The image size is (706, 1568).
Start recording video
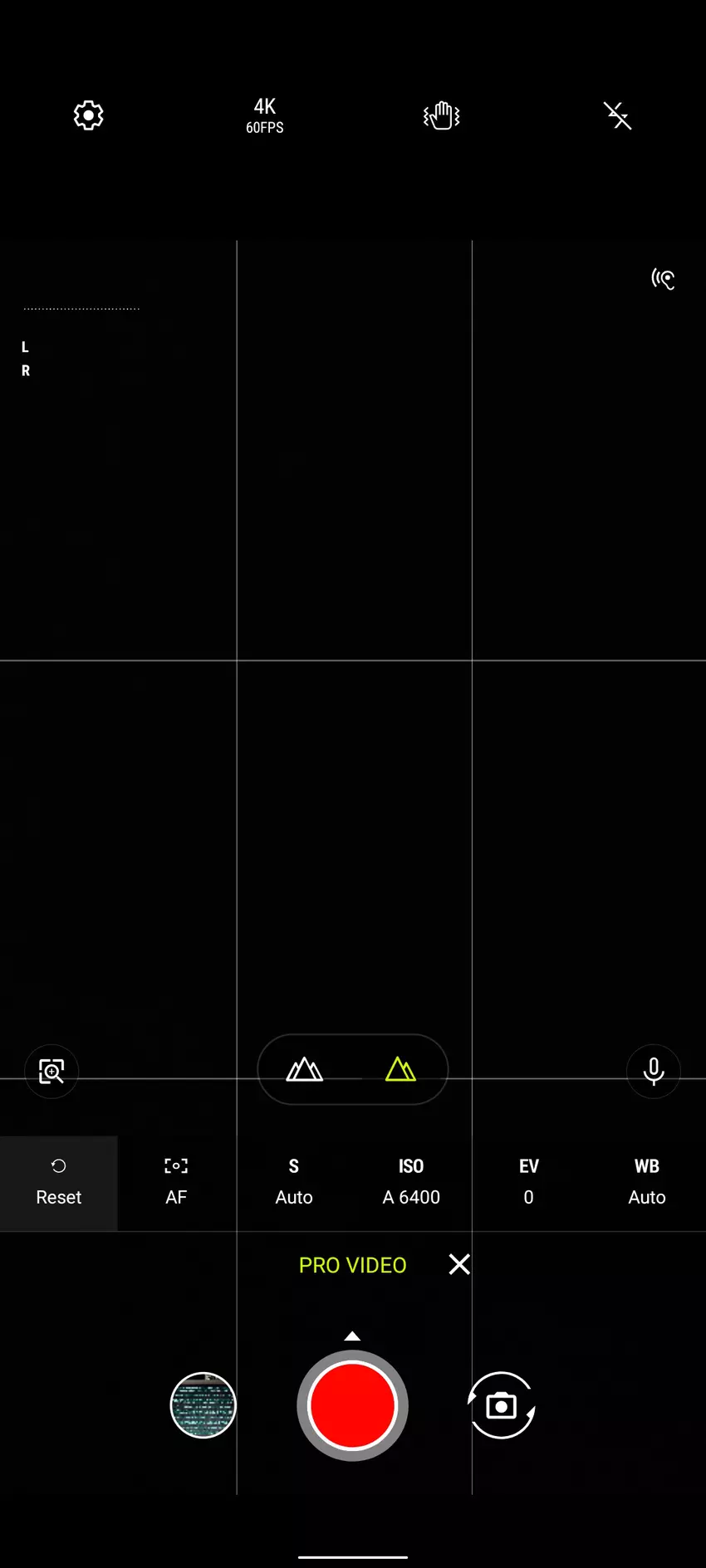pyautogui.click(x=352, y=1405)
